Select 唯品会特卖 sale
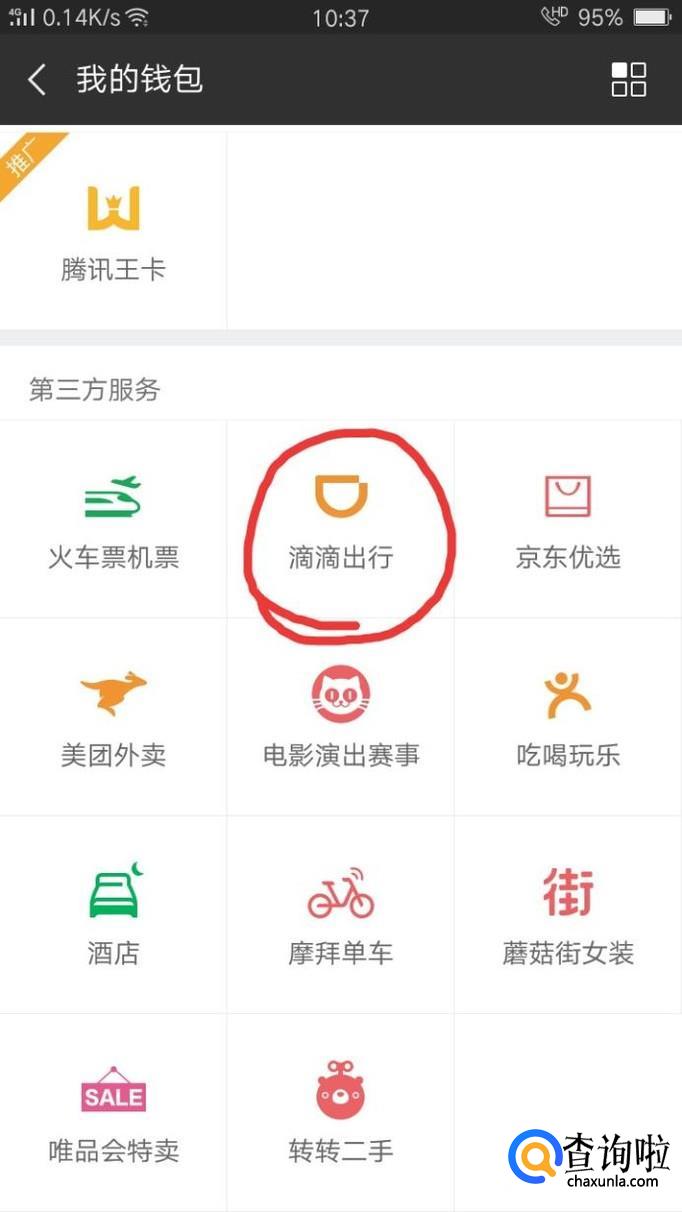The width and height of the screenshot is (682, 1212). [x=113, y=1112]
